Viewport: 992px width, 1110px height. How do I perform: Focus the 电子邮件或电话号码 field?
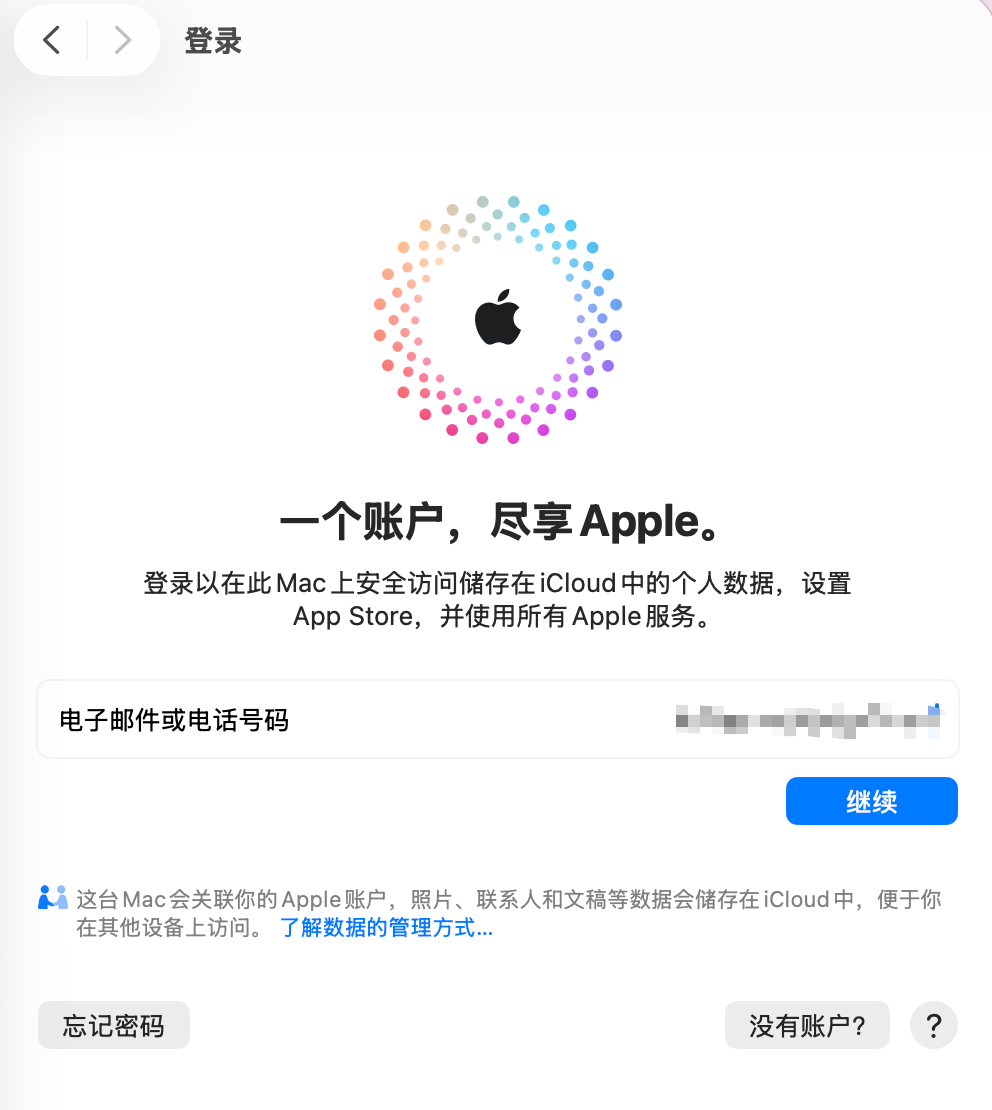497,719
